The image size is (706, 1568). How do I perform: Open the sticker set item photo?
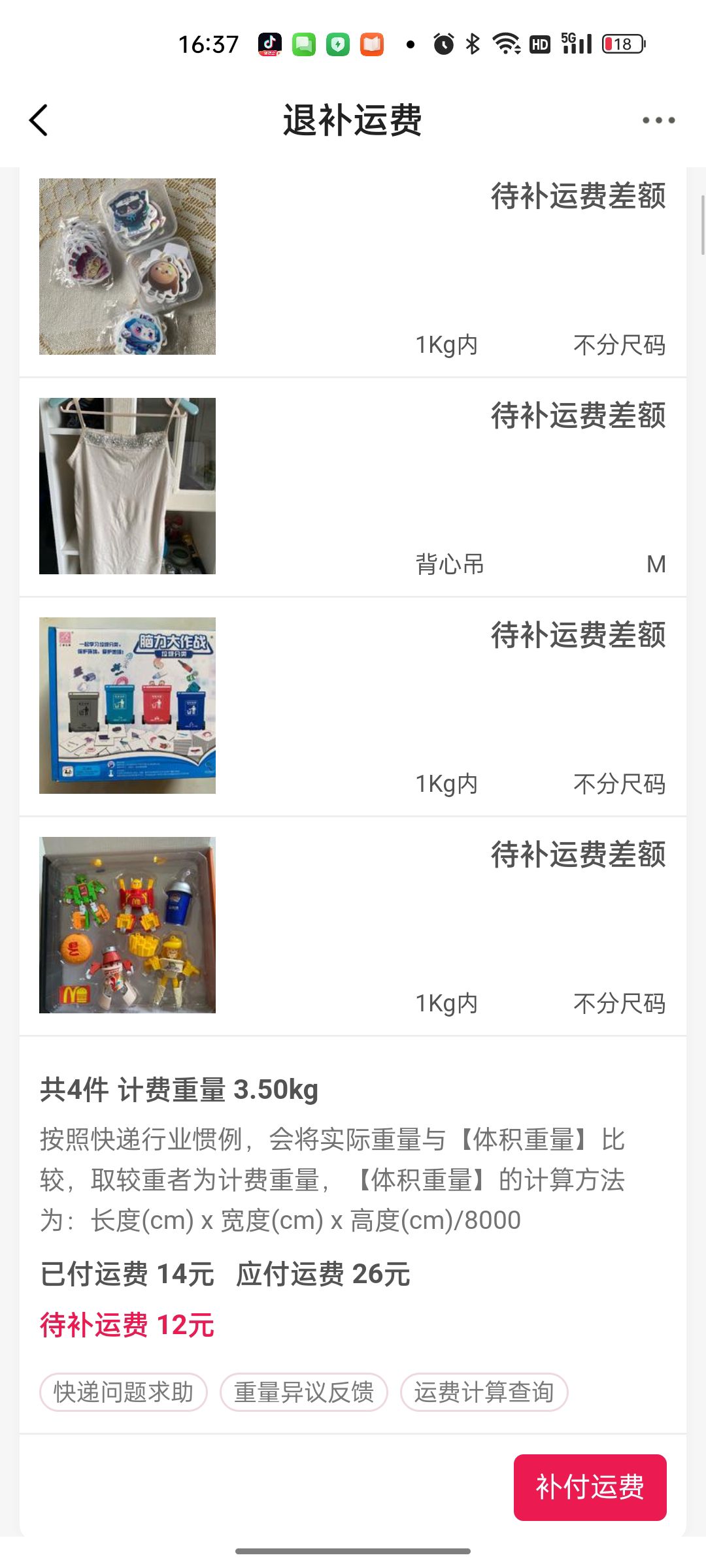coord(127,267)
